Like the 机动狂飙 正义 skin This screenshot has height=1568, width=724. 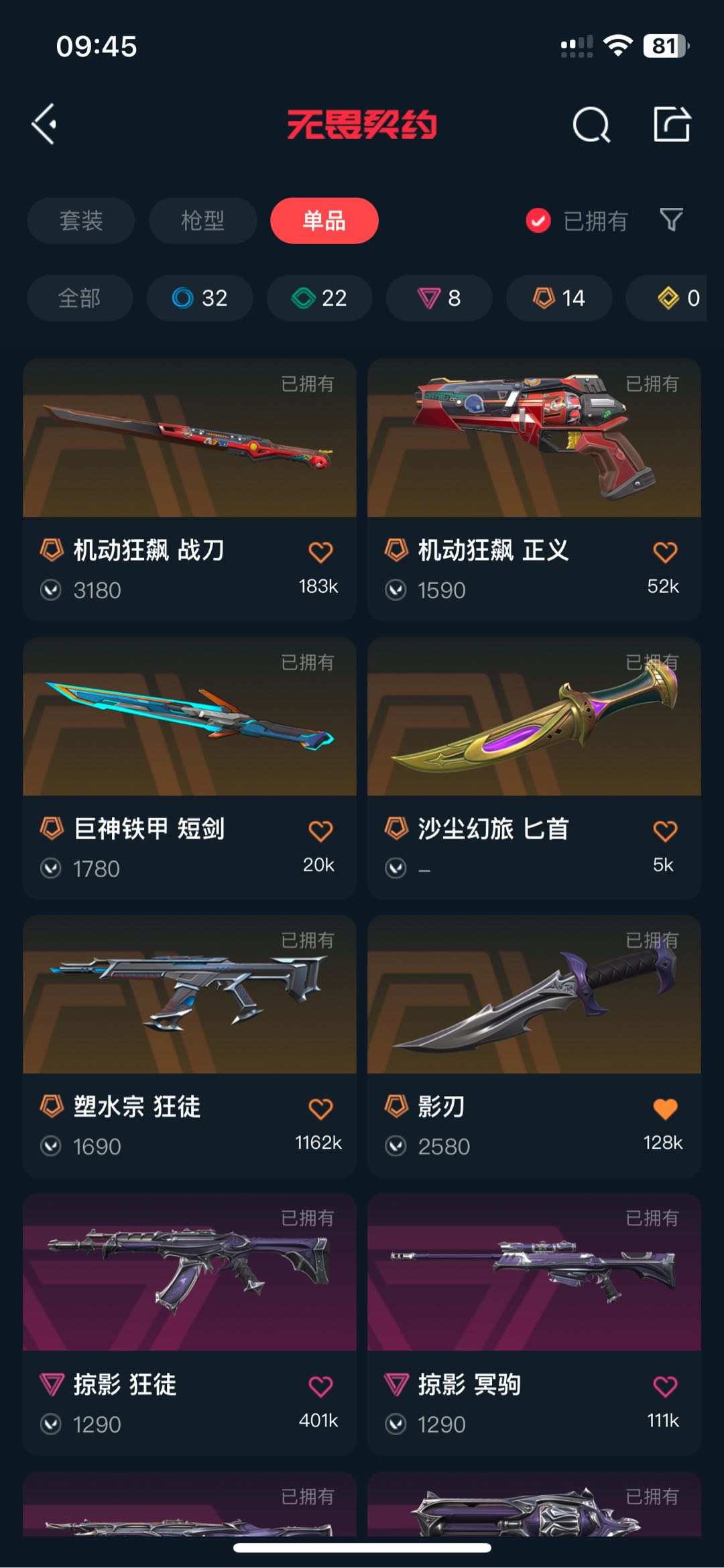point(665,553)
